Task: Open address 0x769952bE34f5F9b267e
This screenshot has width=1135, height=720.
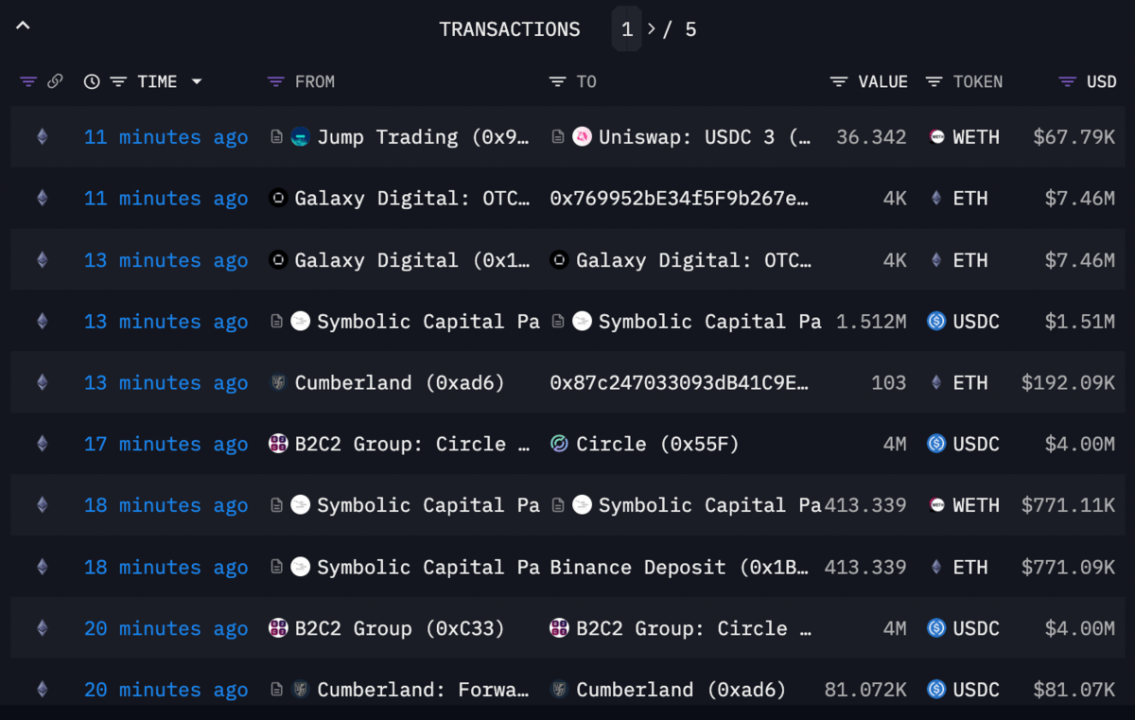Action: (678, 199)
